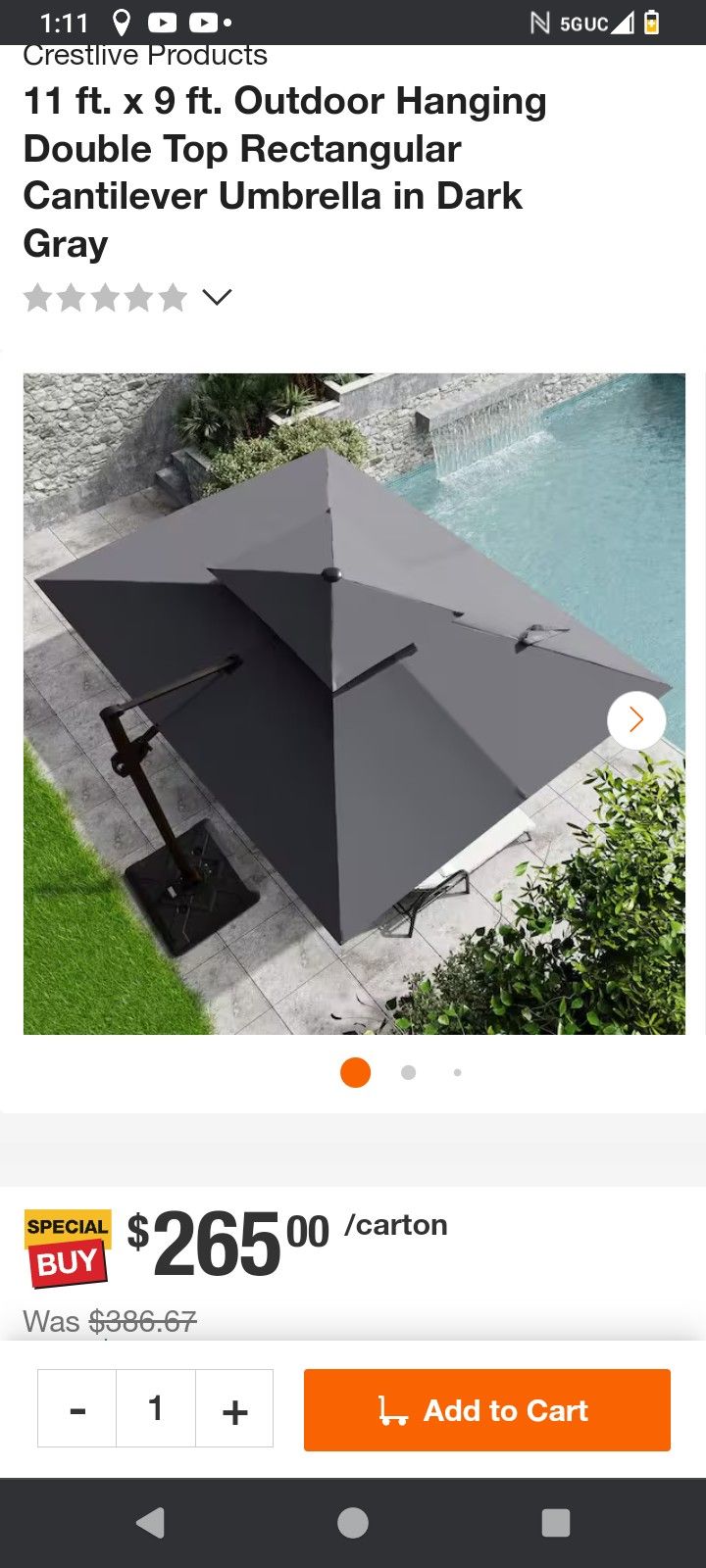Decrease quantity with the minus stepper
Image resolution: width=706 pixels, height=1568 pixels.
[76, 1409]
